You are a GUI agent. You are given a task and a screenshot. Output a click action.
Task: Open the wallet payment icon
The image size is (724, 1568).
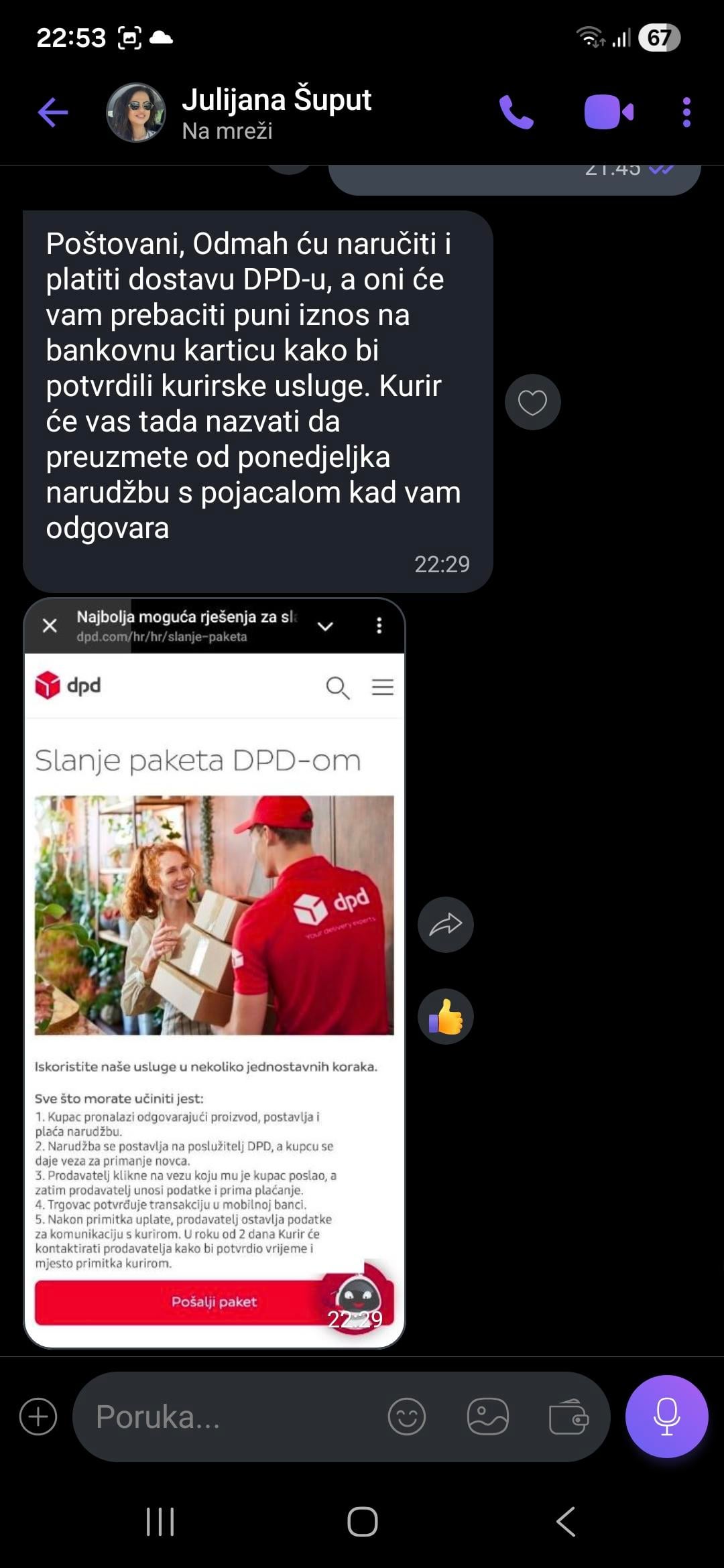pos(568,1417)
